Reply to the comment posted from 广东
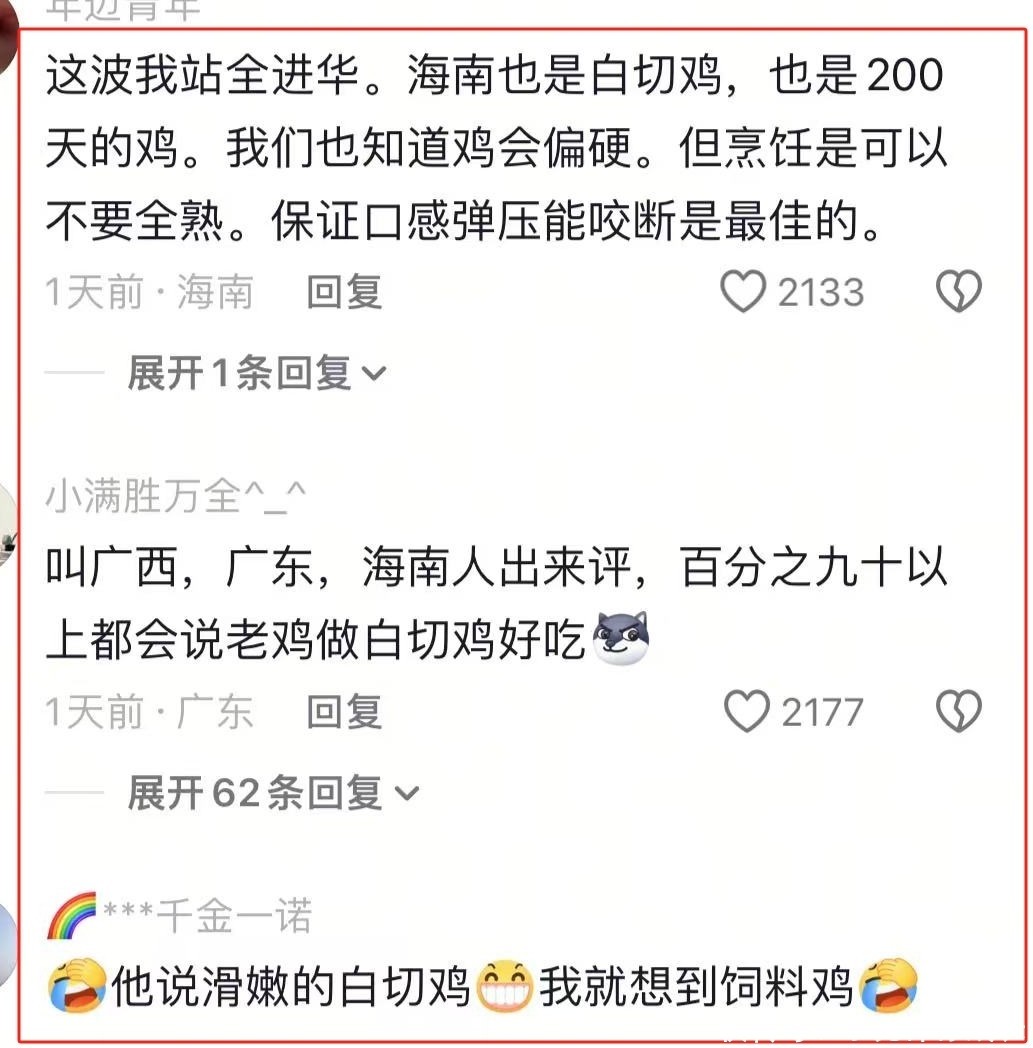Viewport: 1033px width, 1048px height. tap(344, 712)
